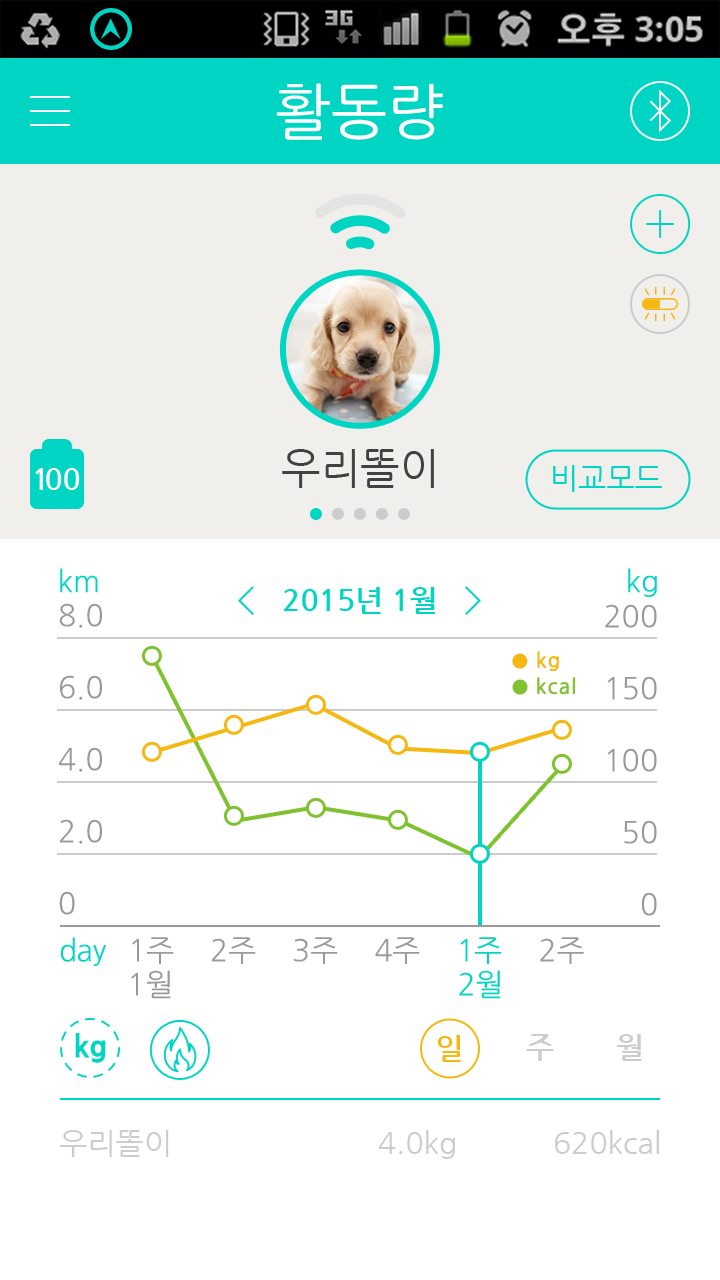Viewport: 720px width, 1280px height.
Task: Switch to 일 daily view
Action: [x=449, y=1048]
